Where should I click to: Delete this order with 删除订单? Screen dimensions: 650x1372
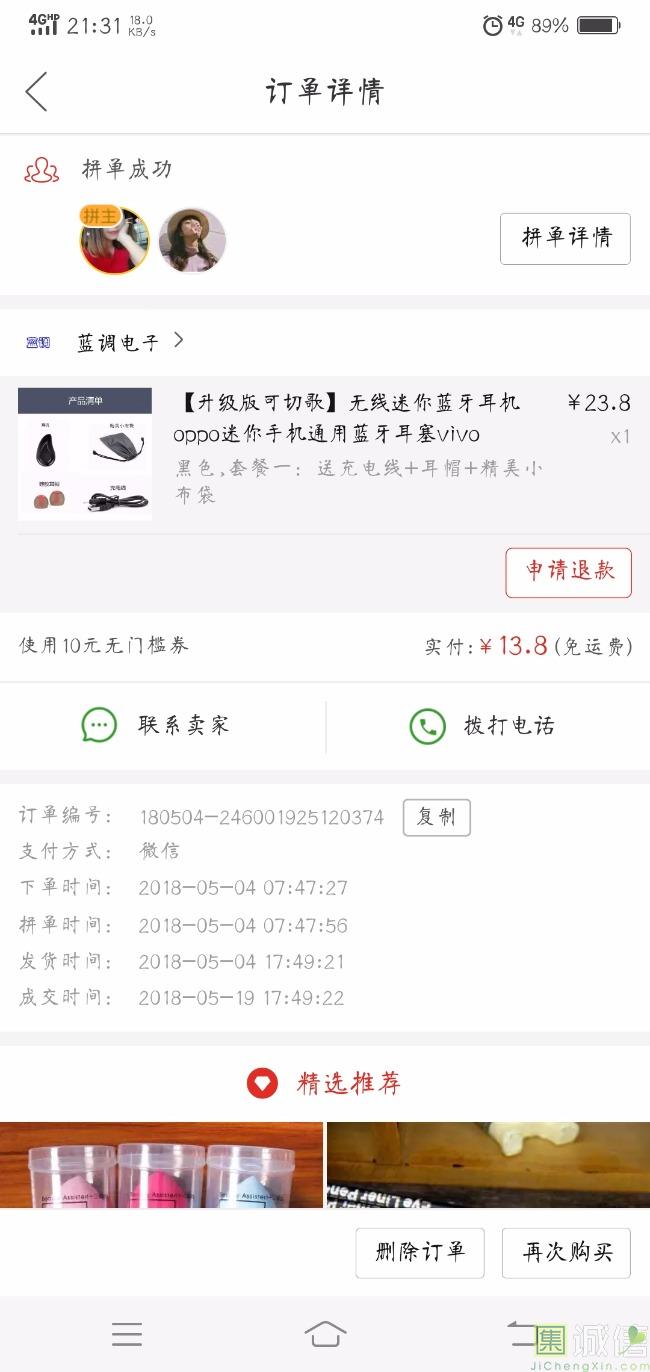coord(420,1252)
